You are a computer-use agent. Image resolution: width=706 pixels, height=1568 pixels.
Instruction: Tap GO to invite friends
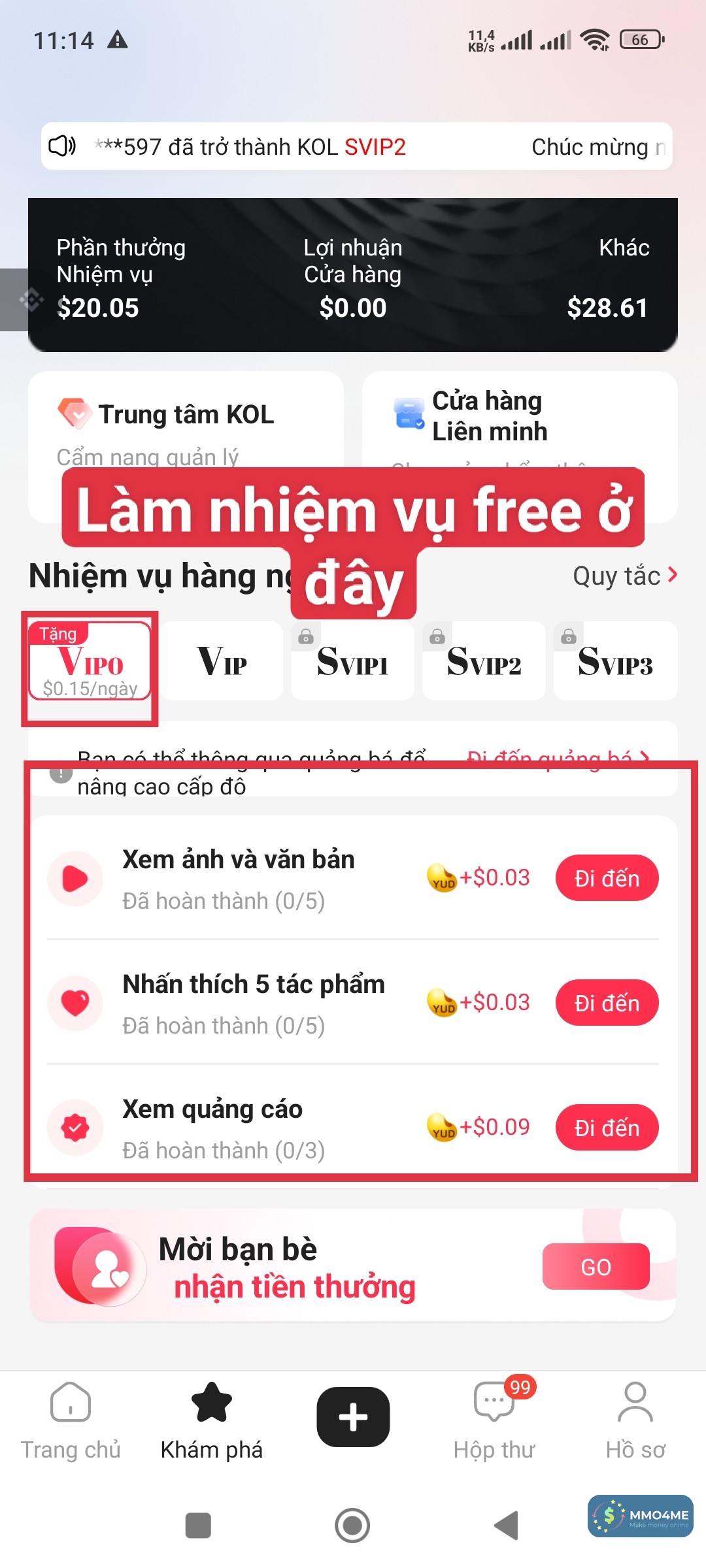point(596,1267)
